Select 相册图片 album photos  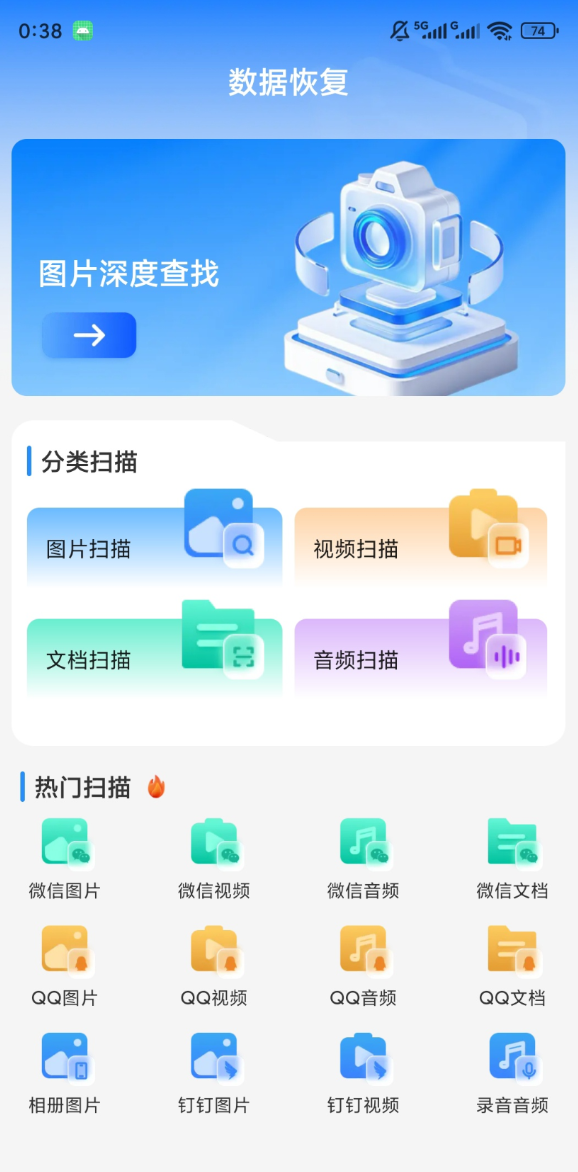click(x=64, y=1074)
